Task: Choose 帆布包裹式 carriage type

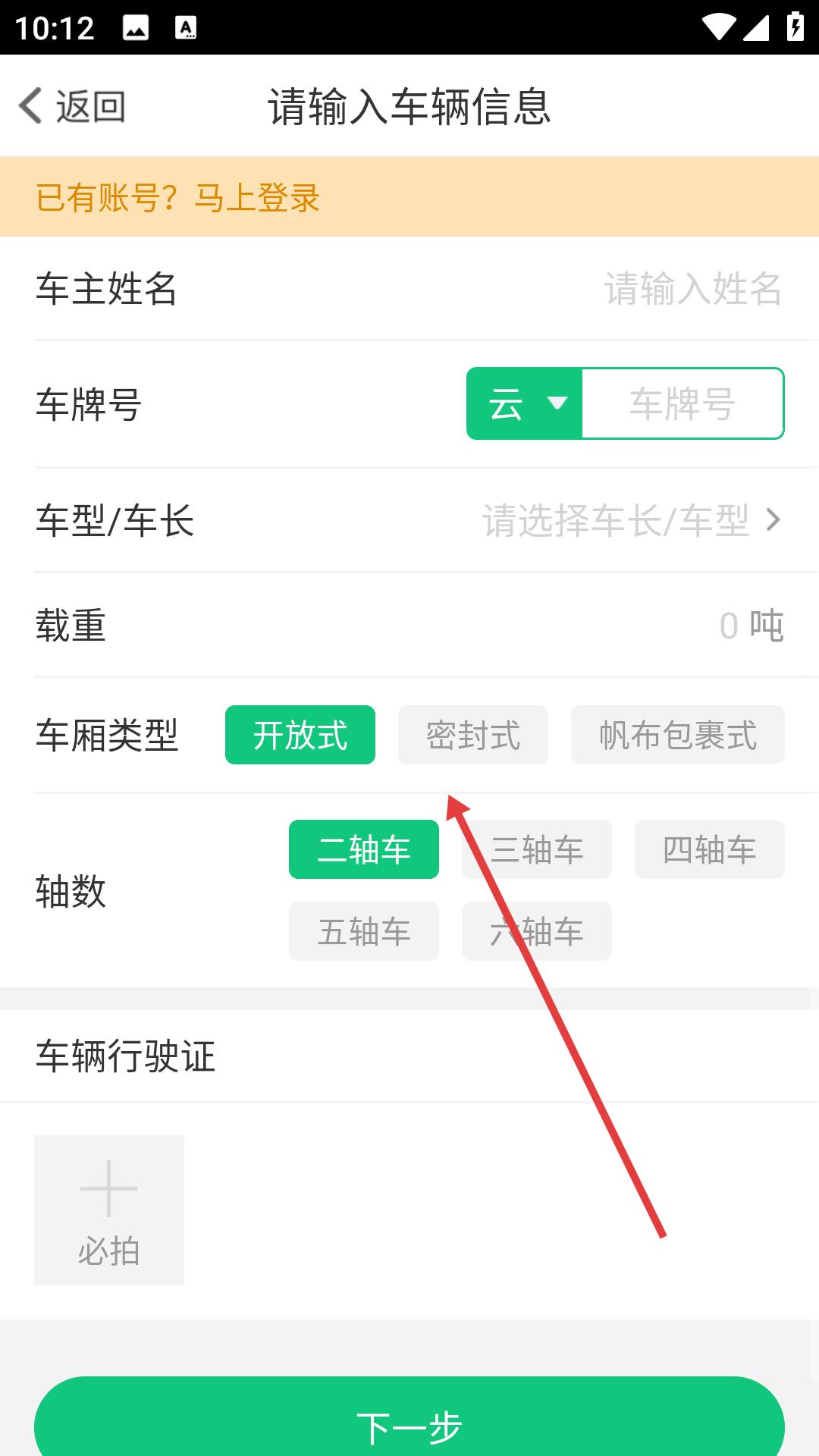Action: [678, 735]
